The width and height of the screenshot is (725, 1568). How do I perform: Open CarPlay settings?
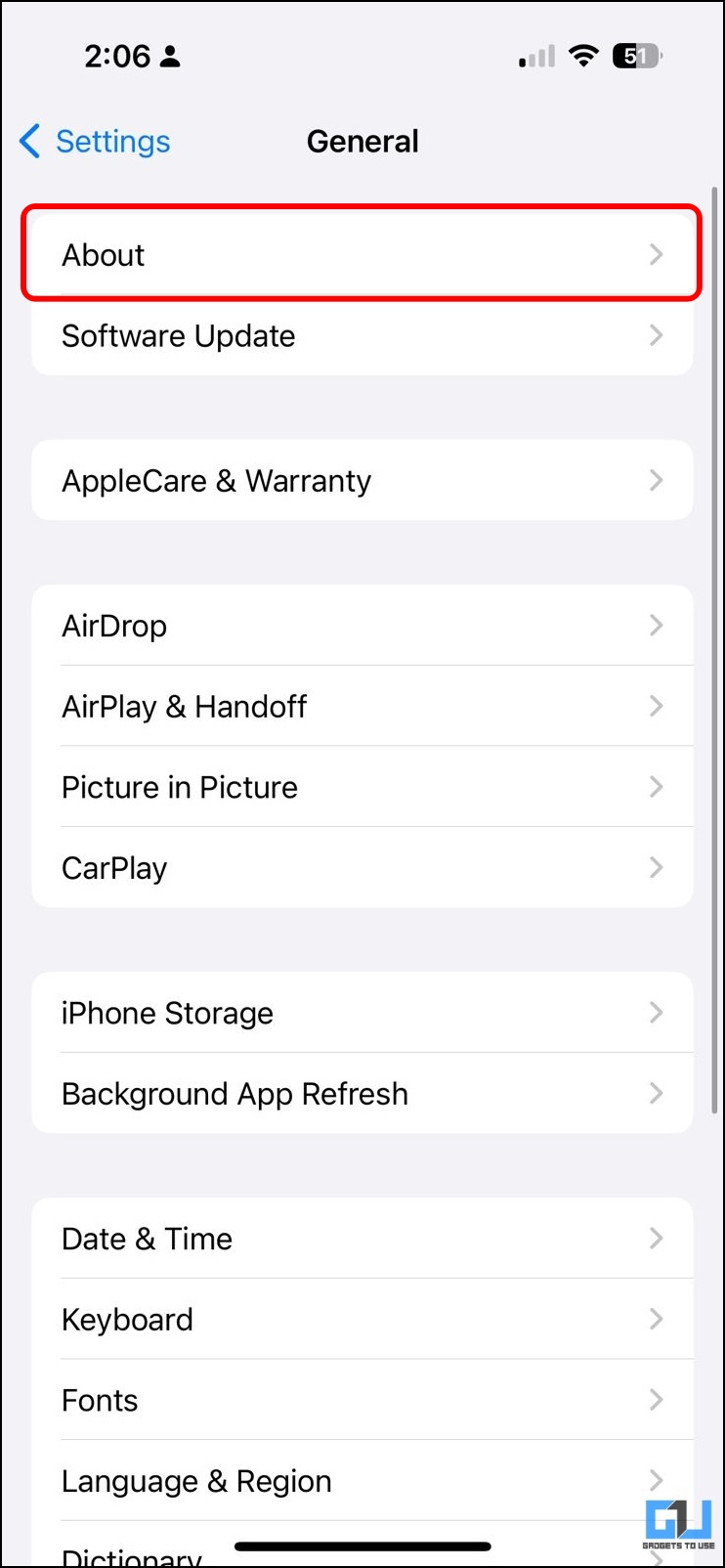pos(362,868)
